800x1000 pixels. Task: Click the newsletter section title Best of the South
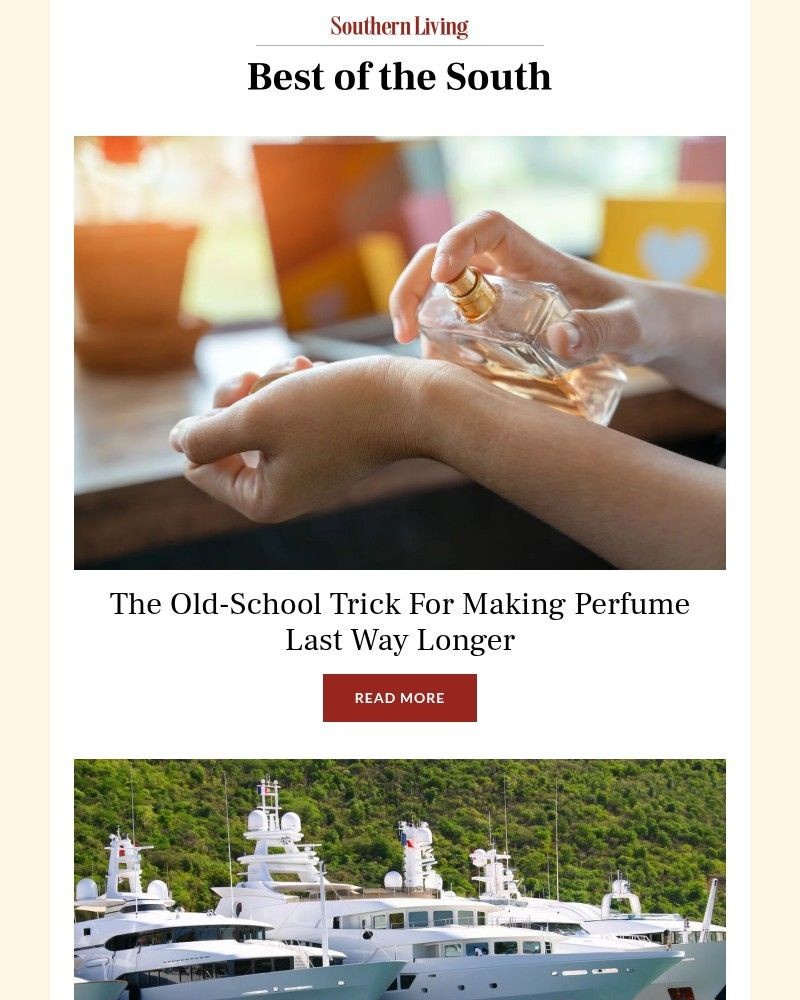tap(399, 77)
